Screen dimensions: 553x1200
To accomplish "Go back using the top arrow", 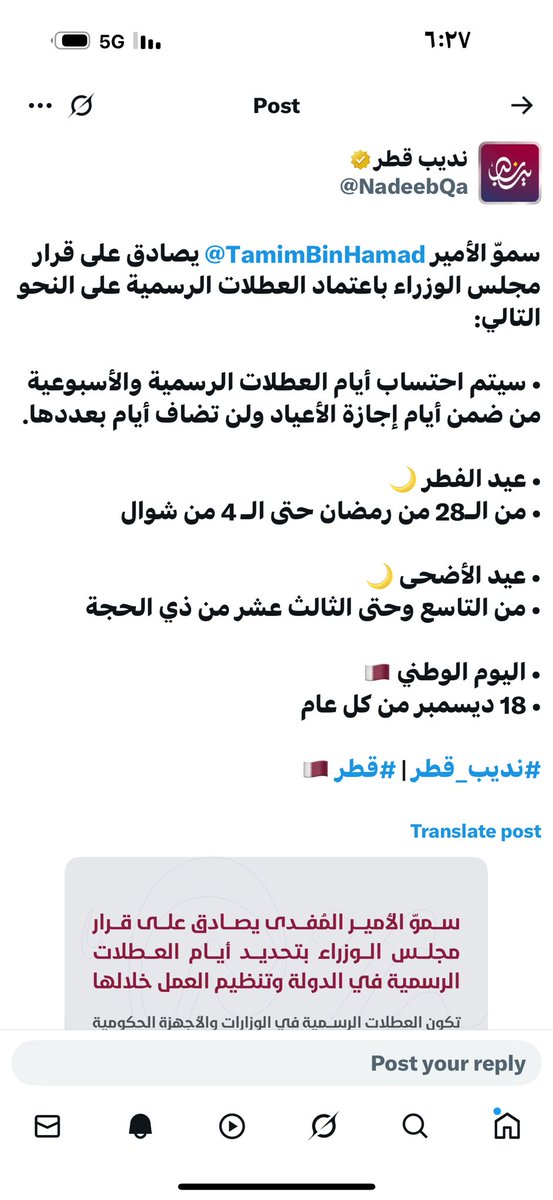I will pos(521,105).
